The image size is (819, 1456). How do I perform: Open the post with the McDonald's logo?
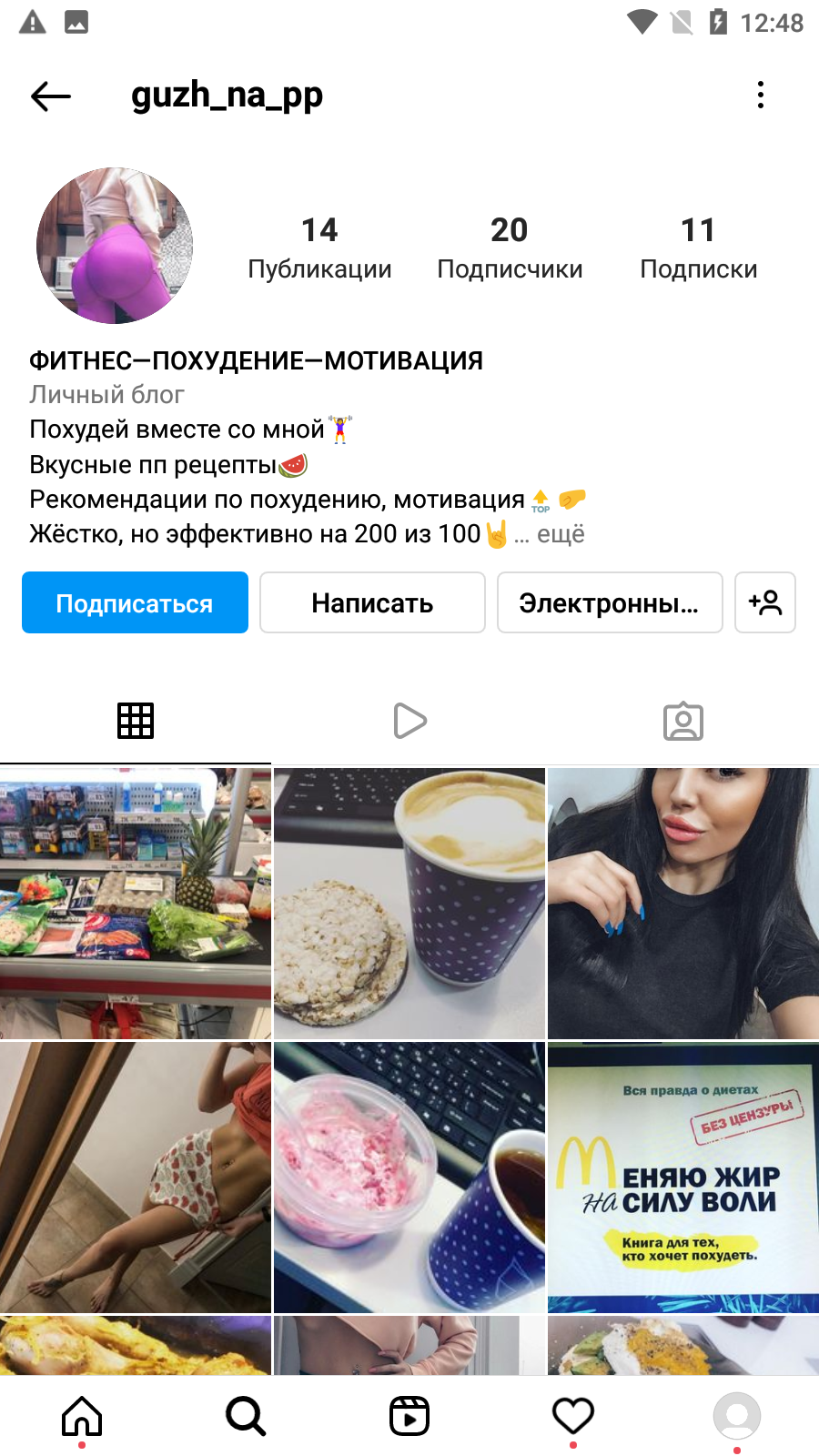coord(683,1178)
